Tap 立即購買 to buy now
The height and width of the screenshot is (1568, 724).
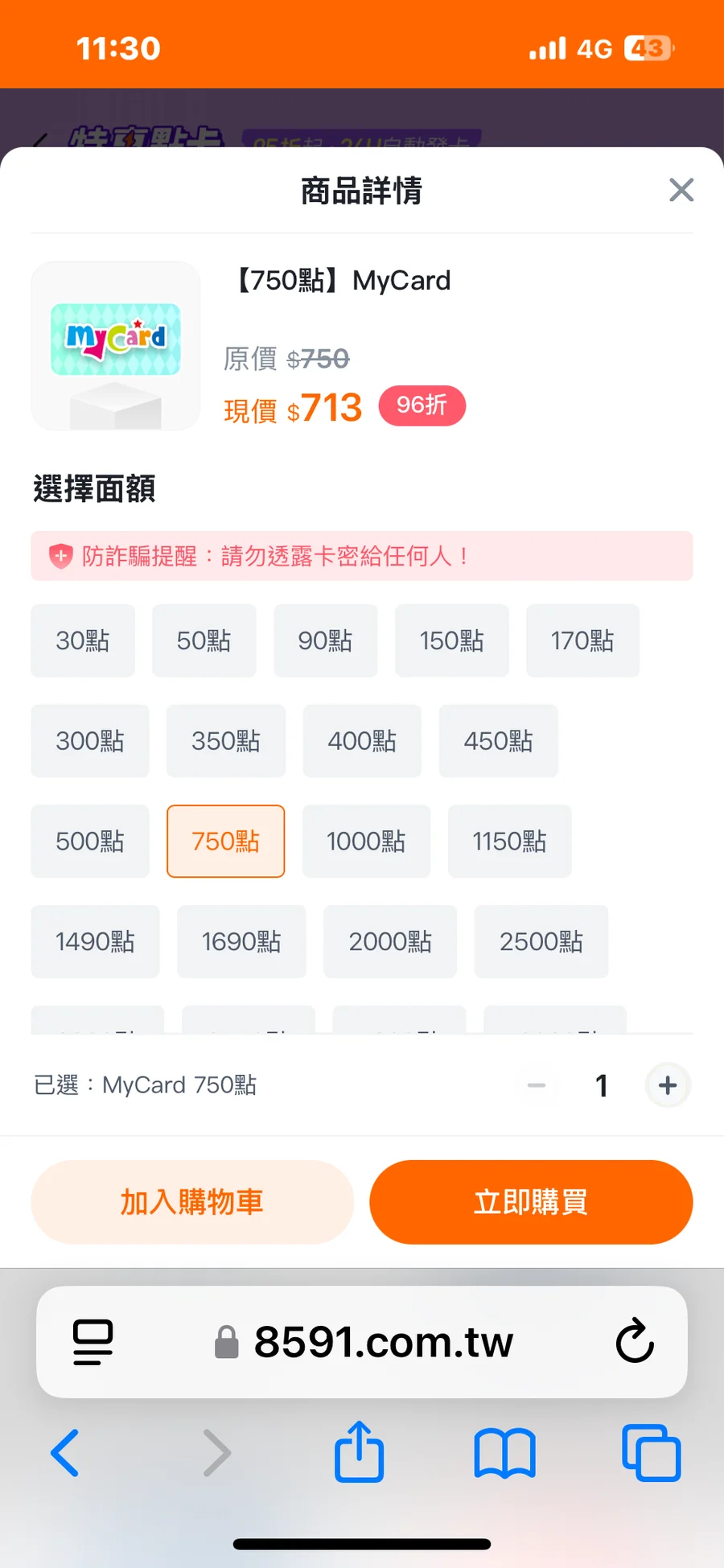coord(530,1201)
